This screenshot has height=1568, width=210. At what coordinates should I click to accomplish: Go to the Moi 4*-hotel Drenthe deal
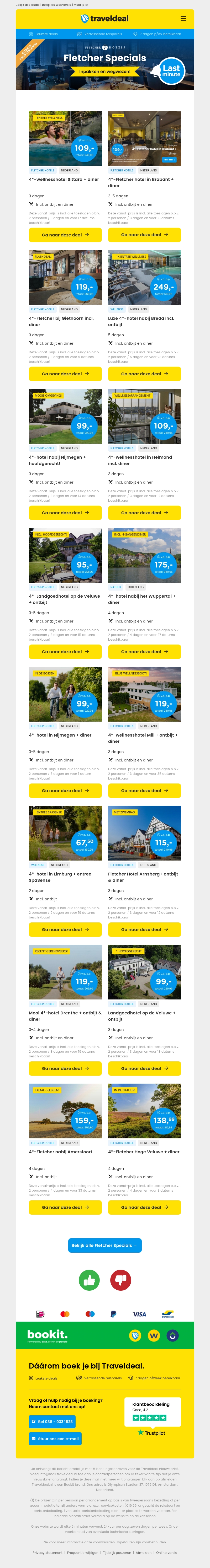point(65,1068)
